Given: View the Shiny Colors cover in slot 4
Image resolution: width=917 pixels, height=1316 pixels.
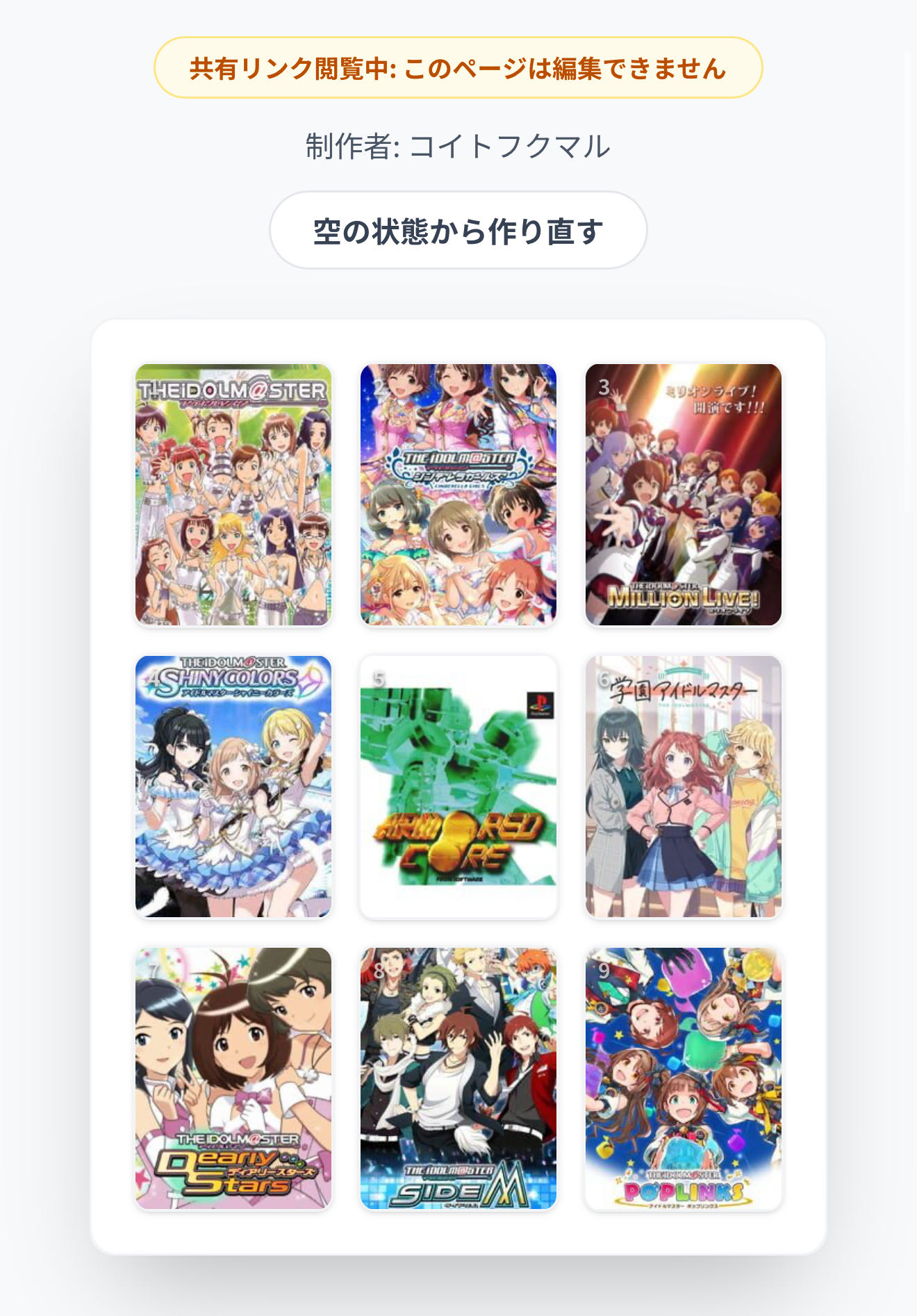Looking at the screenshot, I should 233,787.
